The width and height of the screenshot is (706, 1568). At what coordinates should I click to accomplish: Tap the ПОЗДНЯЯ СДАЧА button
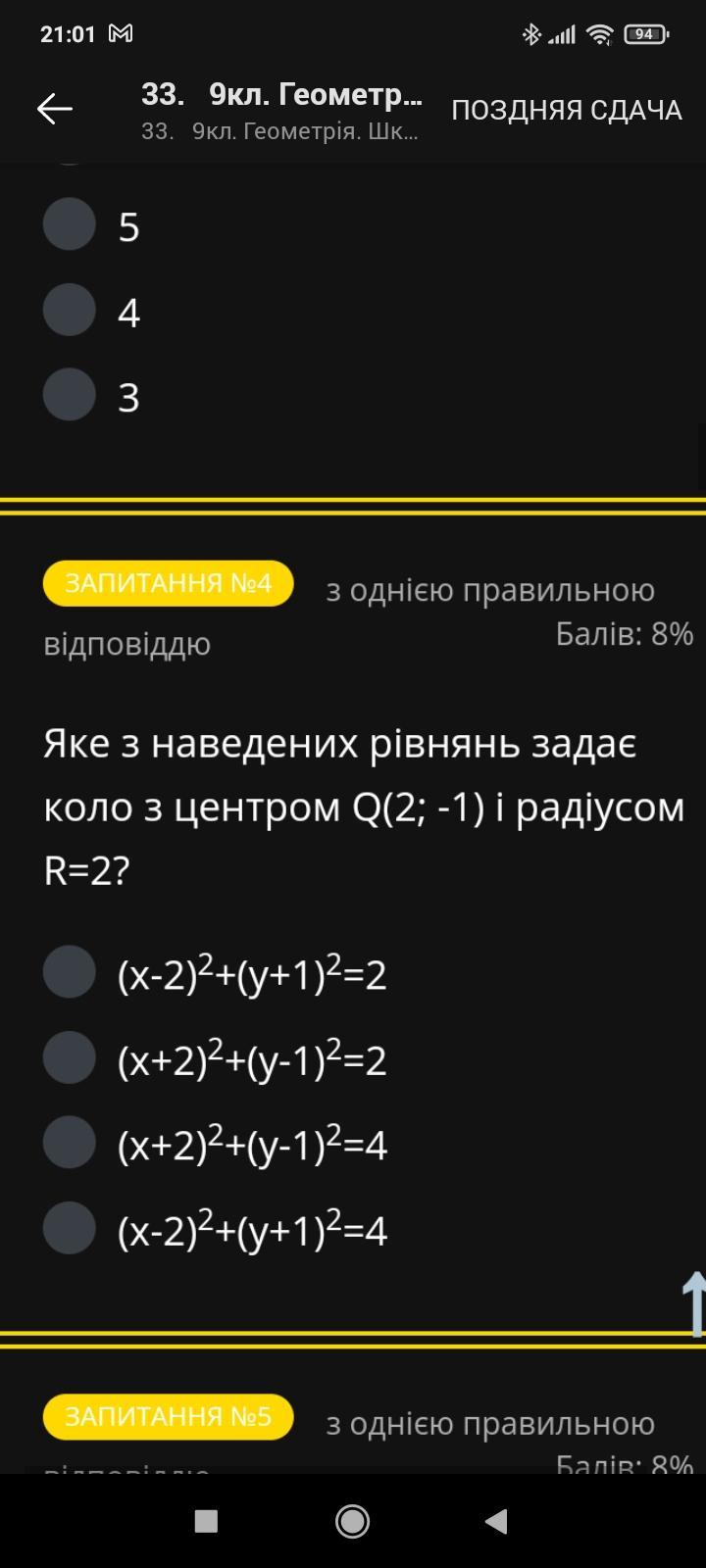point(566,110)
